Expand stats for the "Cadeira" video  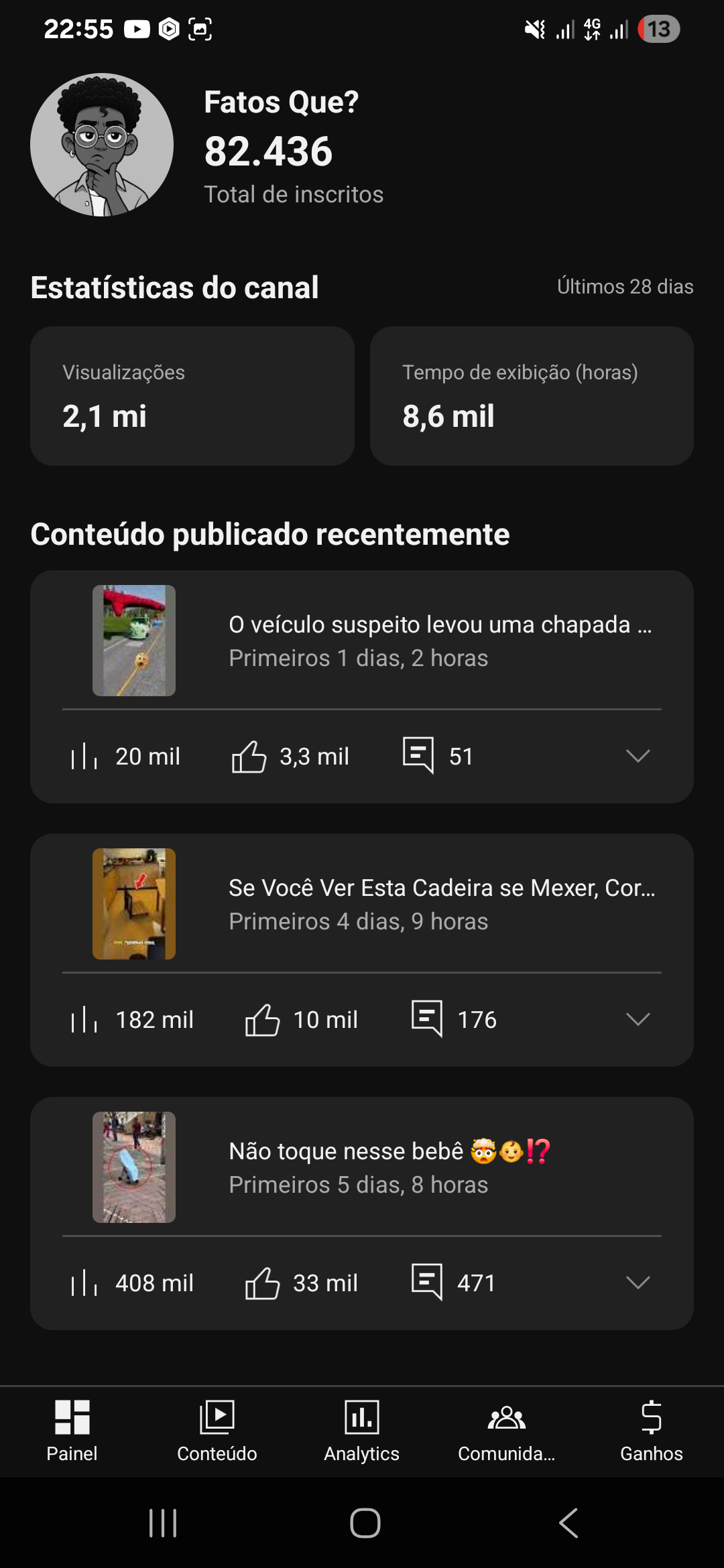point(638,1019)
